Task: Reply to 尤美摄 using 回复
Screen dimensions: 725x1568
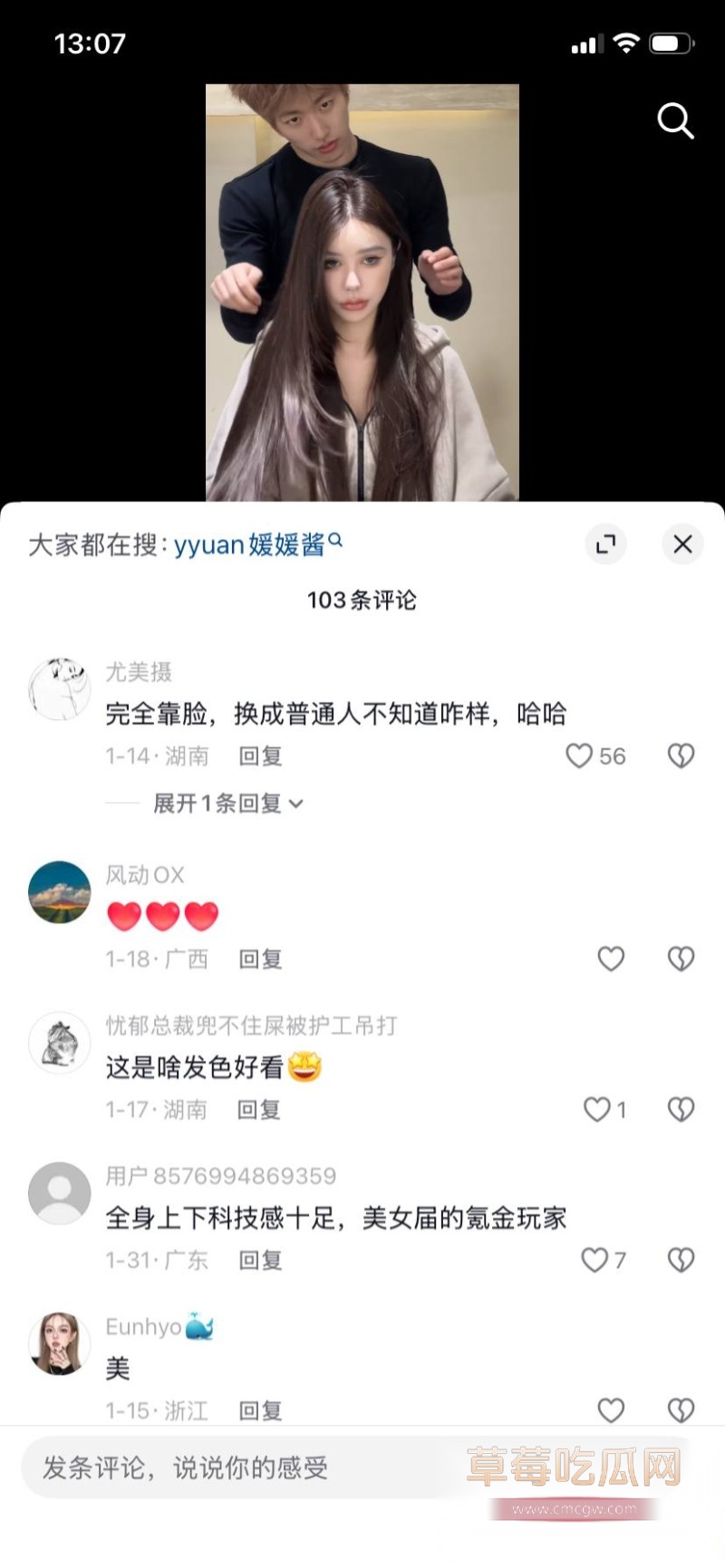Action: (260, 755)
